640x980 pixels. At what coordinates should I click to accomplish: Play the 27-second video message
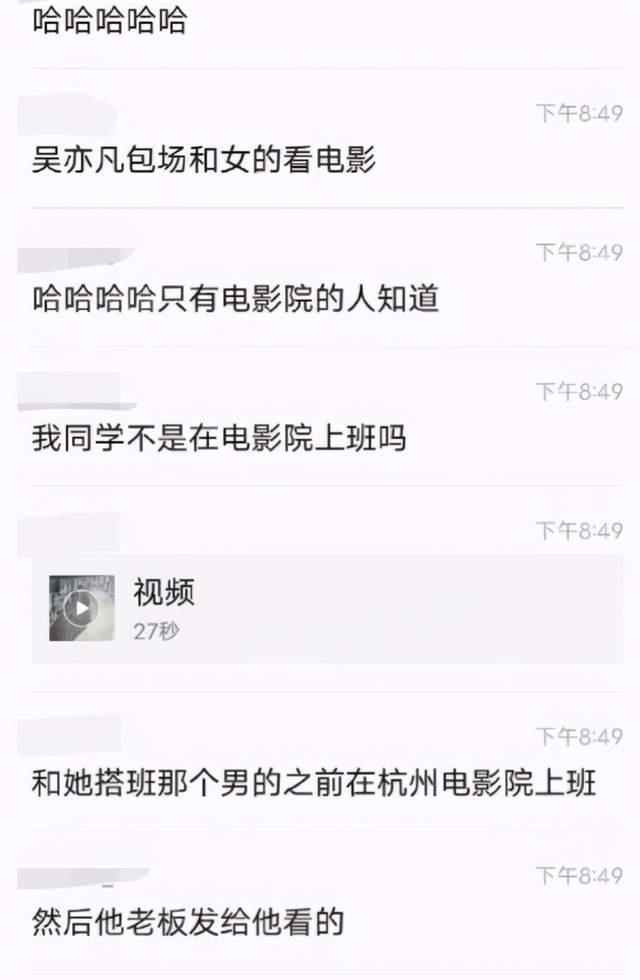(x=81, y=607)
